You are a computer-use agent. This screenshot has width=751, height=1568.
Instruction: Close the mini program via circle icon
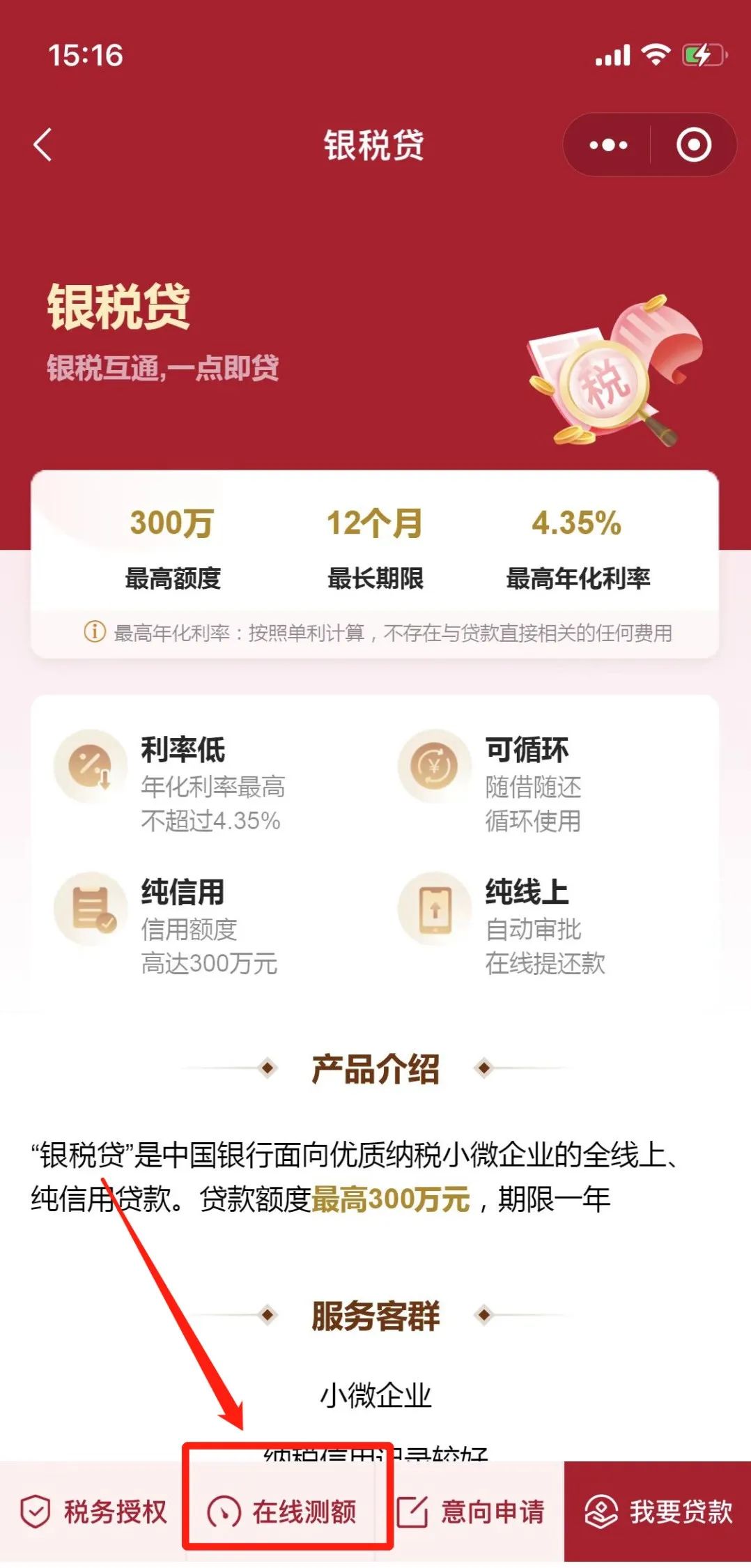(x=694, y=145)
